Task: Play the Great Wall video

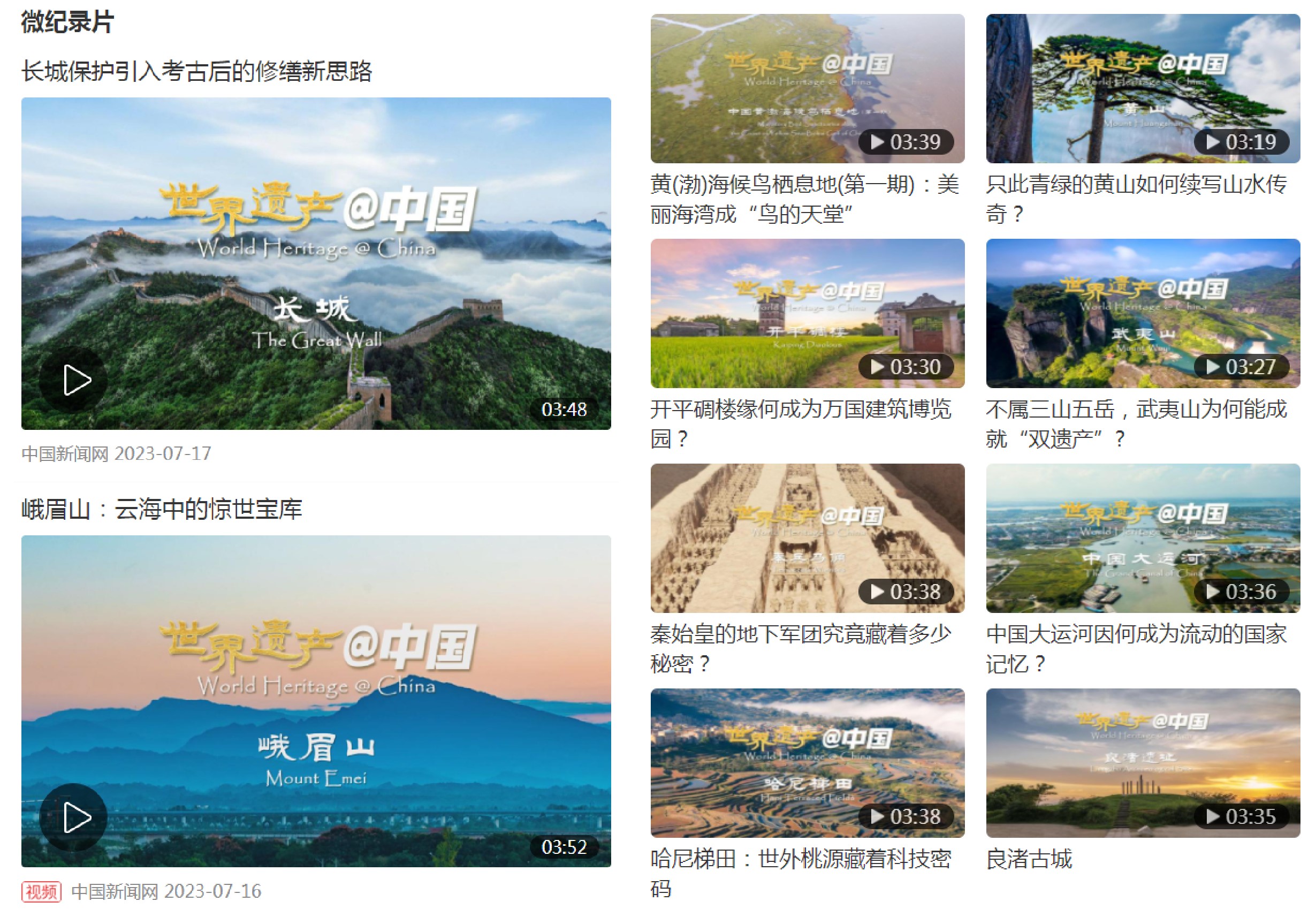Action: point(73,380)
